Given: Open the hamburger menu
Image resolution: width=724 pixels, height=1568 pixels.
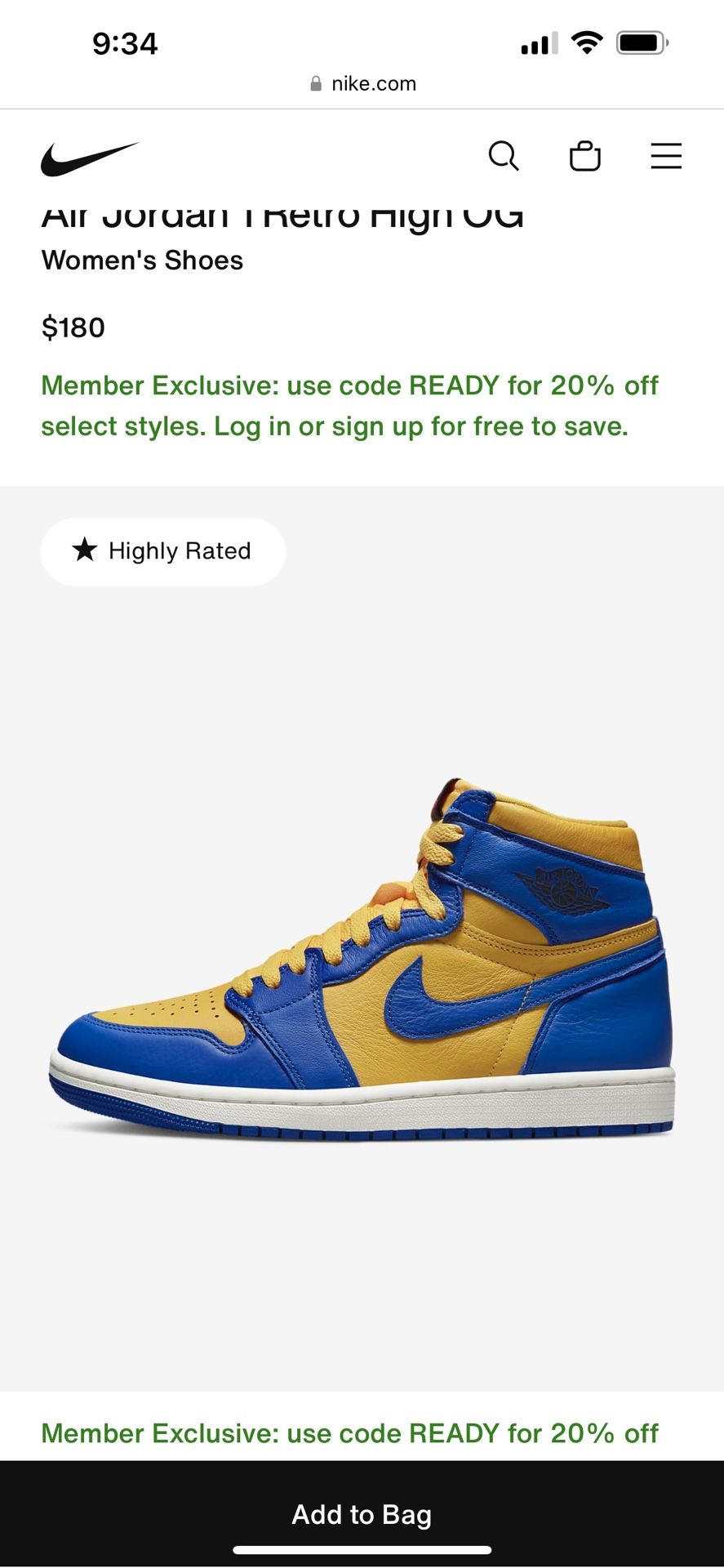Looking at the screenshot, I should pyautogui.click(x=665, y=155).
